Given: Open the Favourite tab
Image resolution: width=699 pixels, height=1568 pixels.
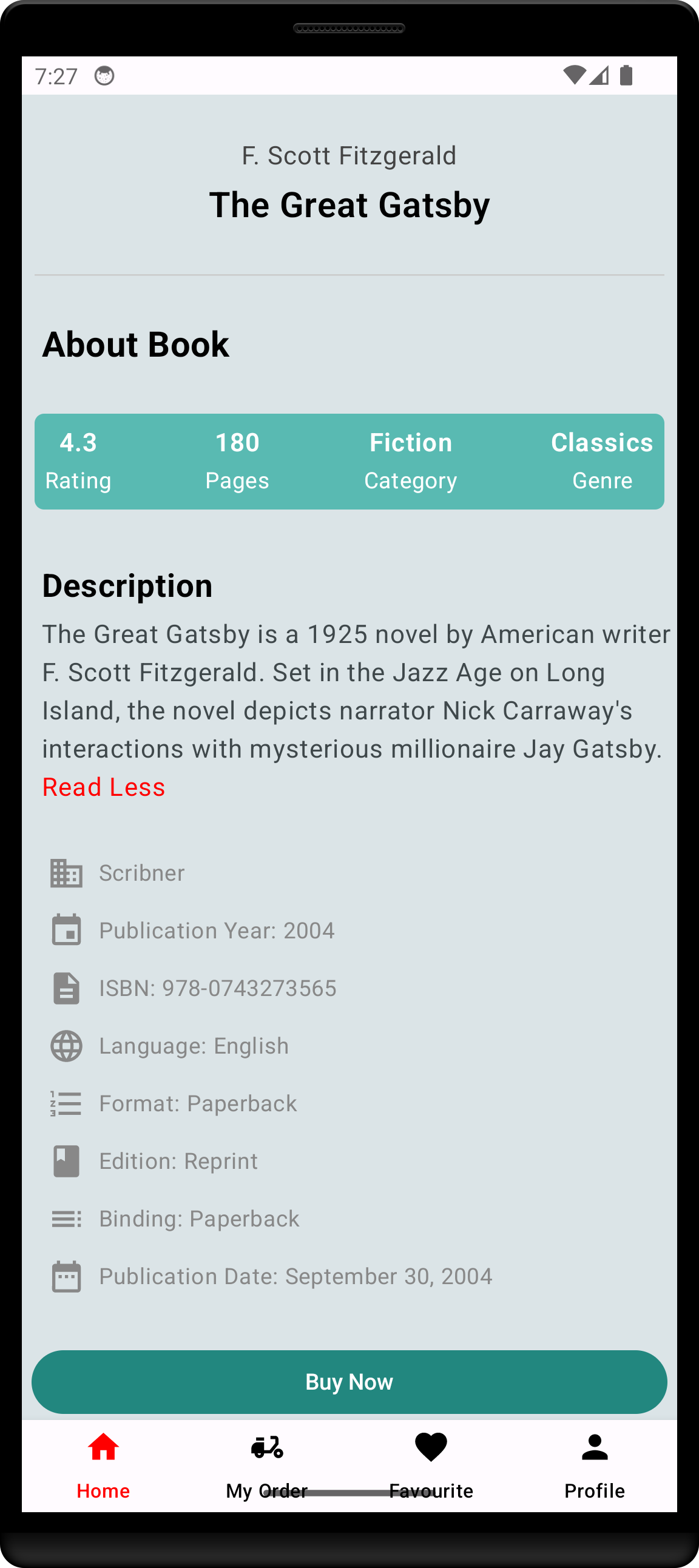Looking at the screenshot, I should 431,1464.
